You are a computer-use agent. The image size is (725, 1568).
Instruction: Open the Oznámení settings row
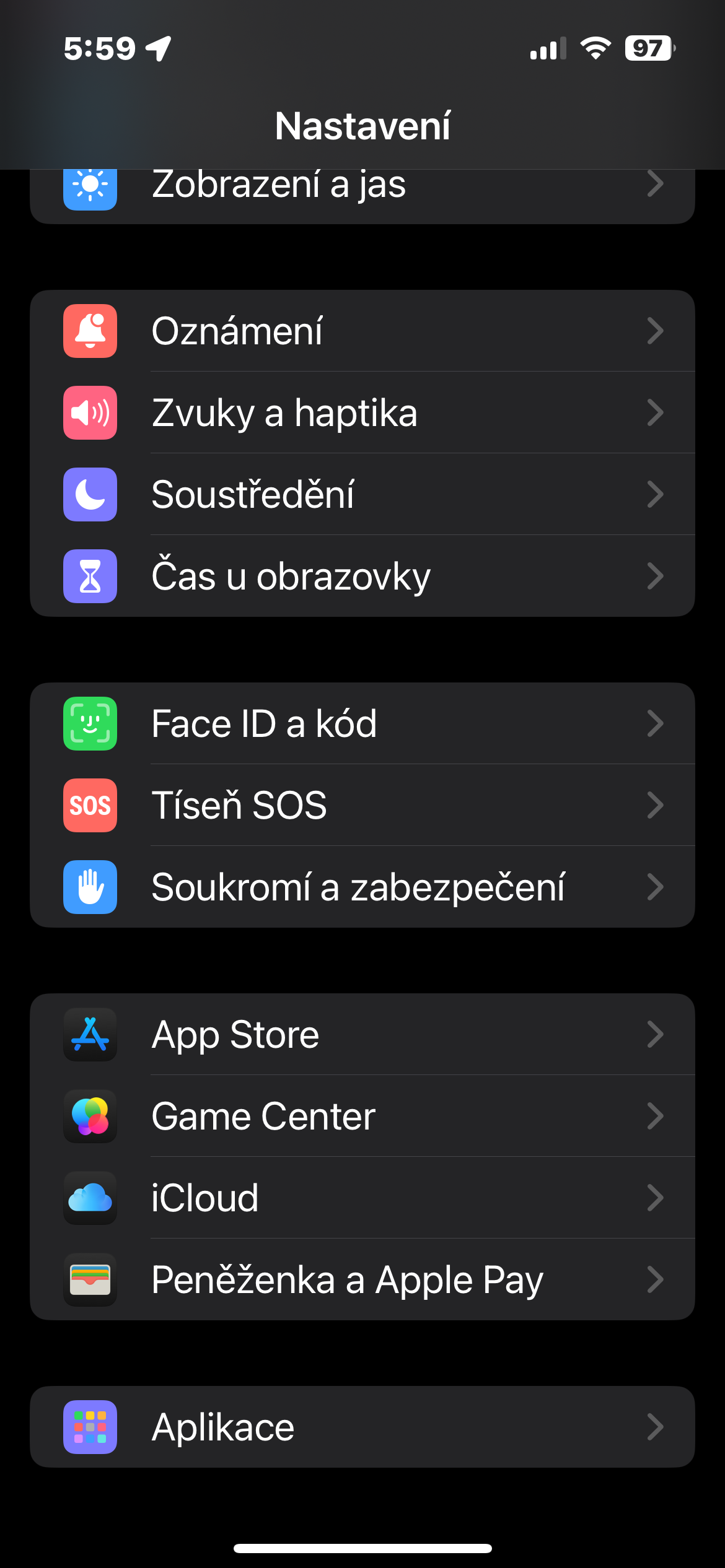point(362,331)
